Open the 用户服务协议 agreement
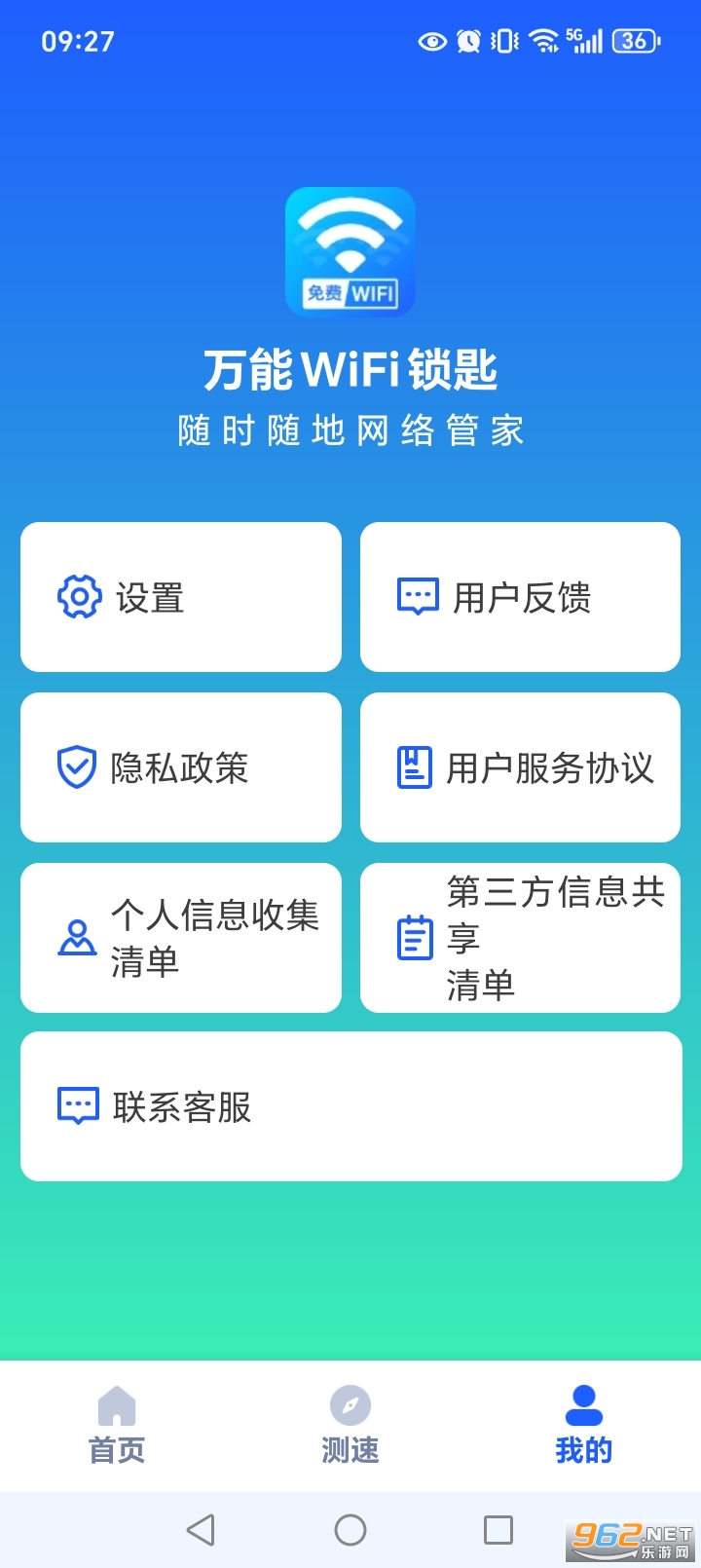The width and height of the screenshot is (701, 1568). (x=519, y=766)
